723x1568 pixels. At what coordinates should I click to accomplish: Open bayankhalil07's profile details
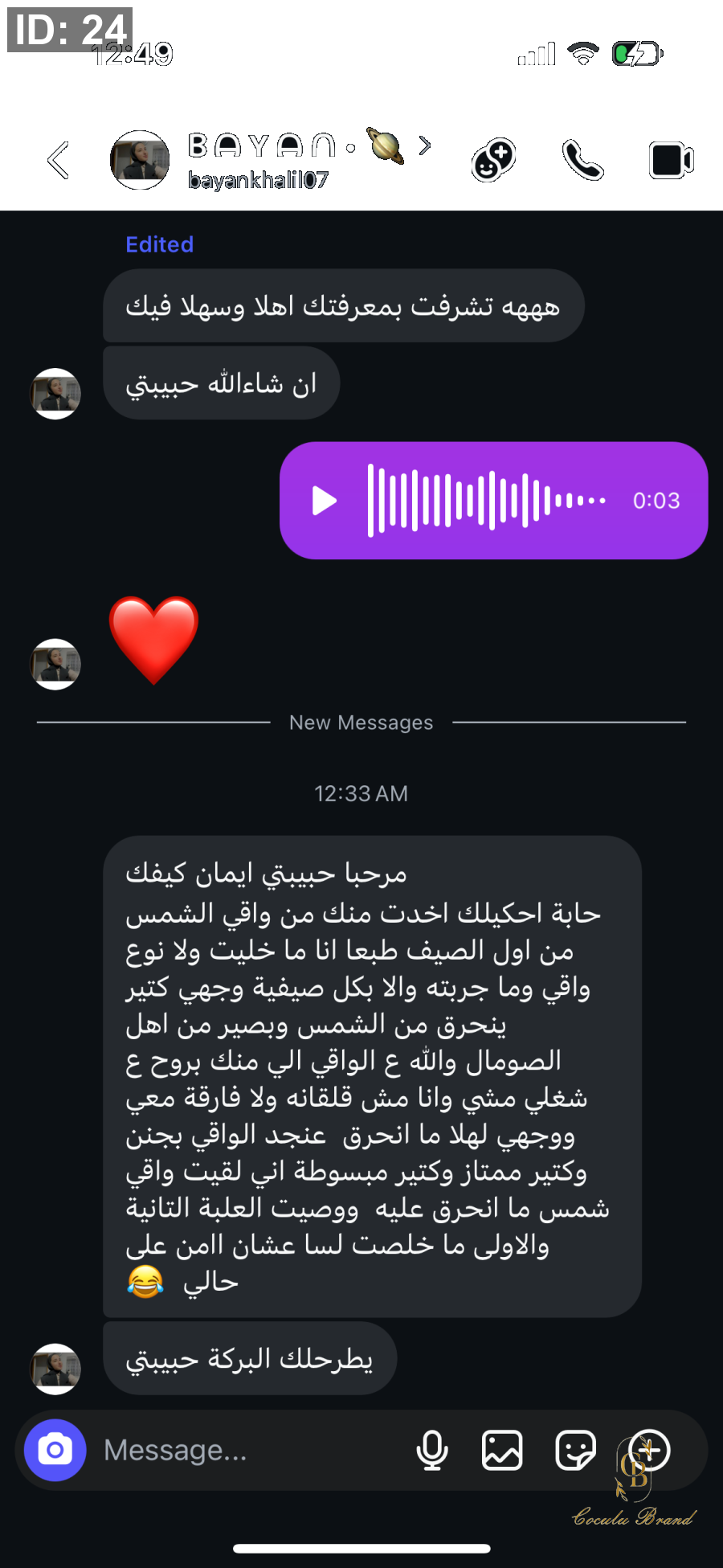pos(269,160)
